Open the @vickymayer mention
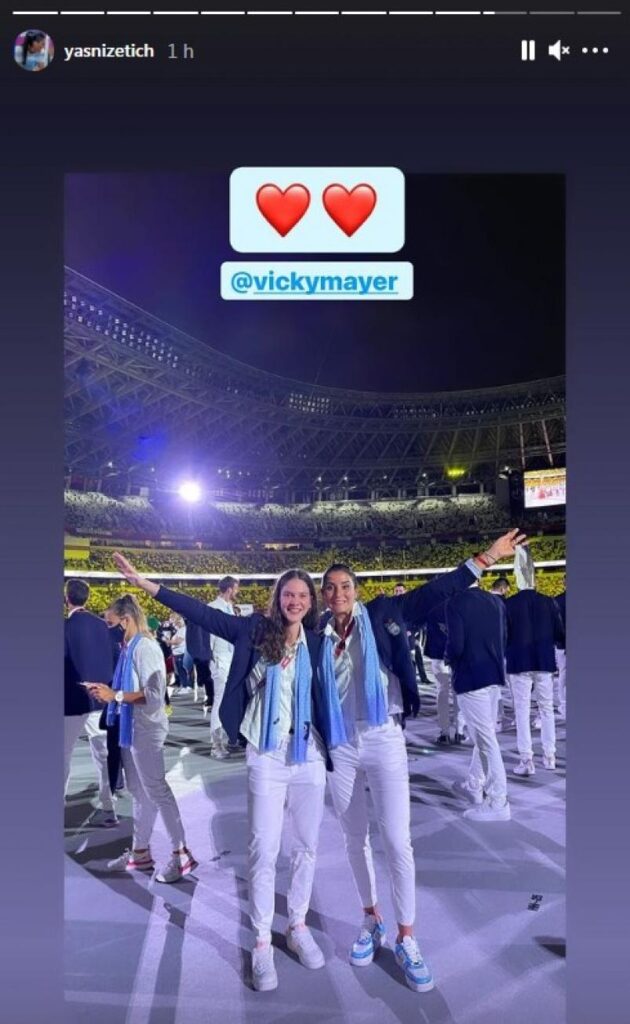The width and height of the screenshot is (630, 1024). point(316,282)
